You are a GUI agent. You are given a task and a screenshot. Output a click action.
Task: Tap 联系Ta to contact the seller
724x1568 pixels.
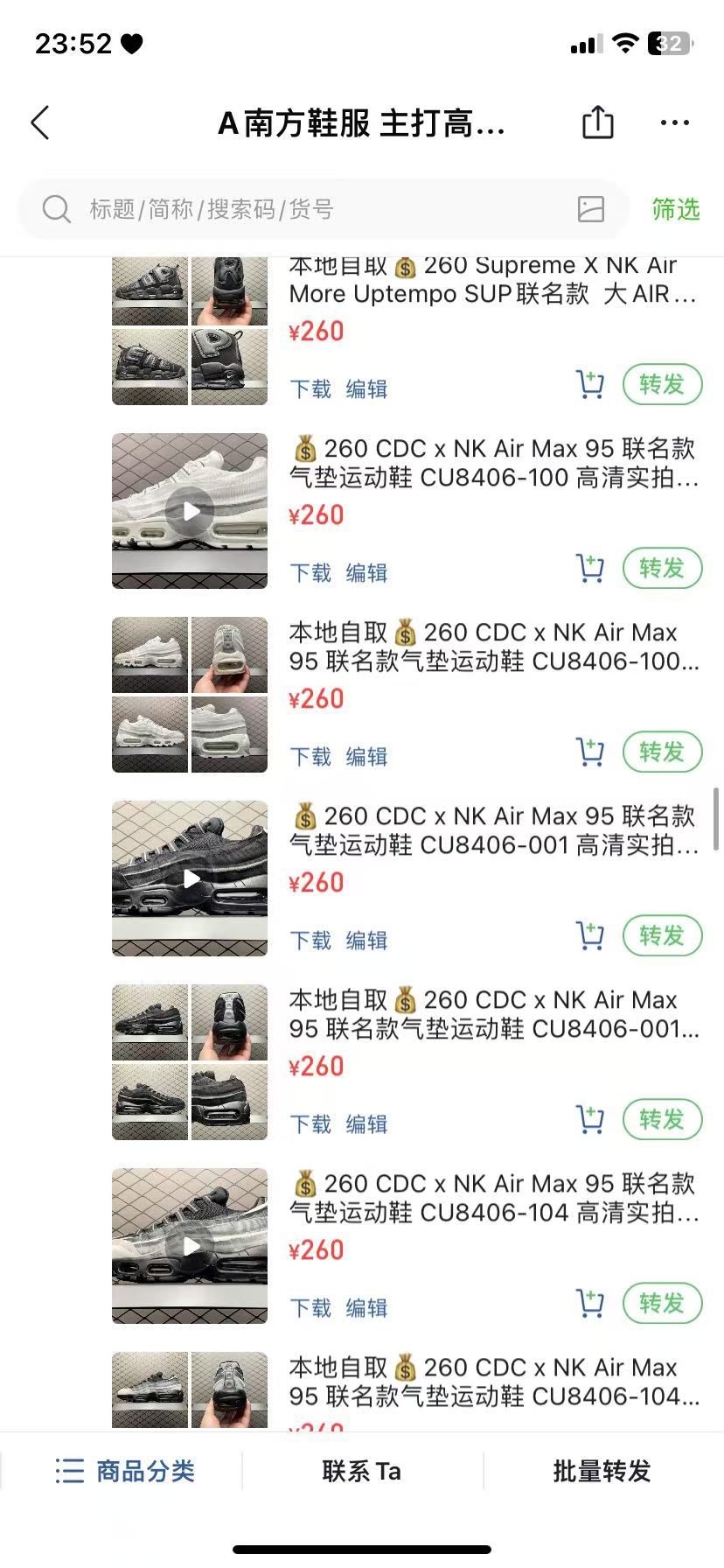click(362, 1471)
